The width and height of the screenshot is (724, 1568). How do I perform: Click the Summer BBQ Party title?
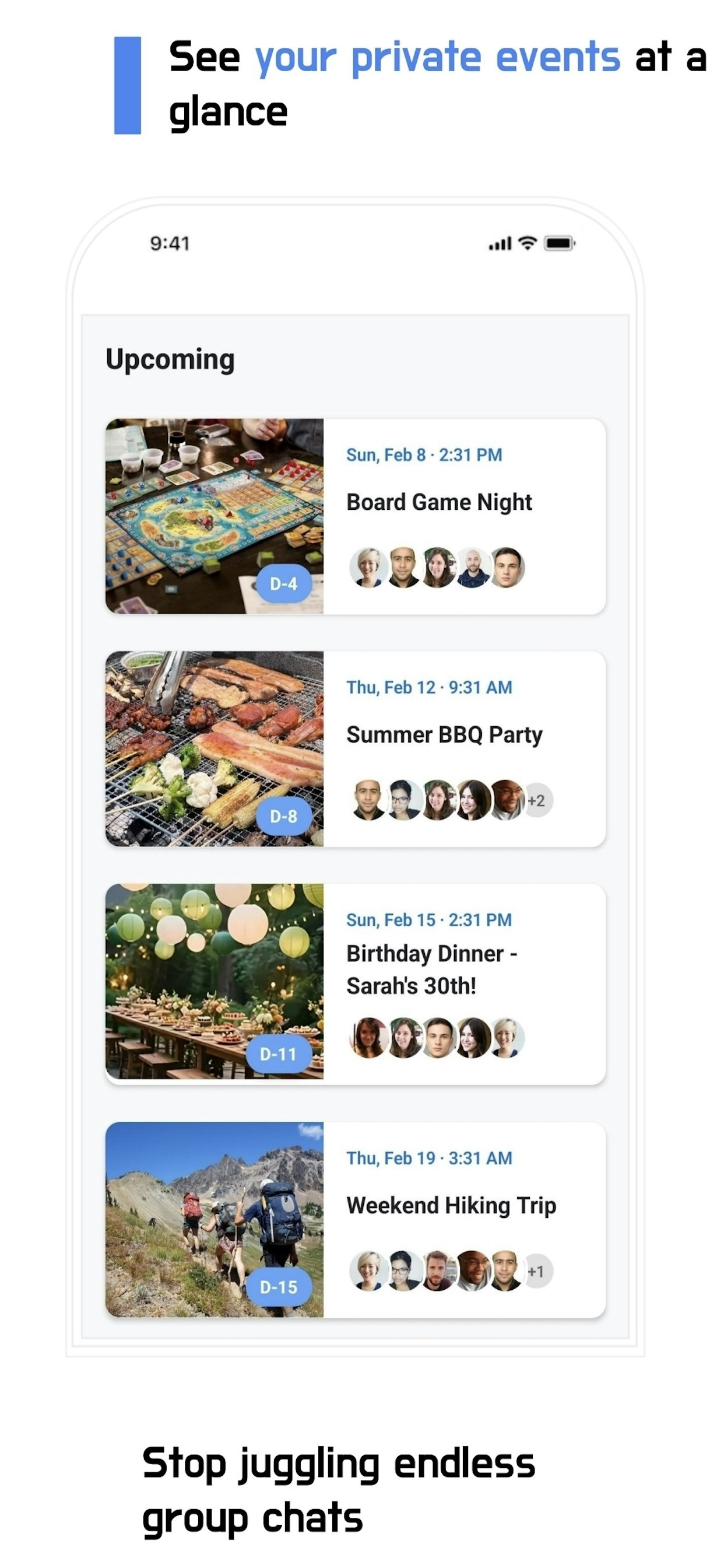tap(445, 734)
